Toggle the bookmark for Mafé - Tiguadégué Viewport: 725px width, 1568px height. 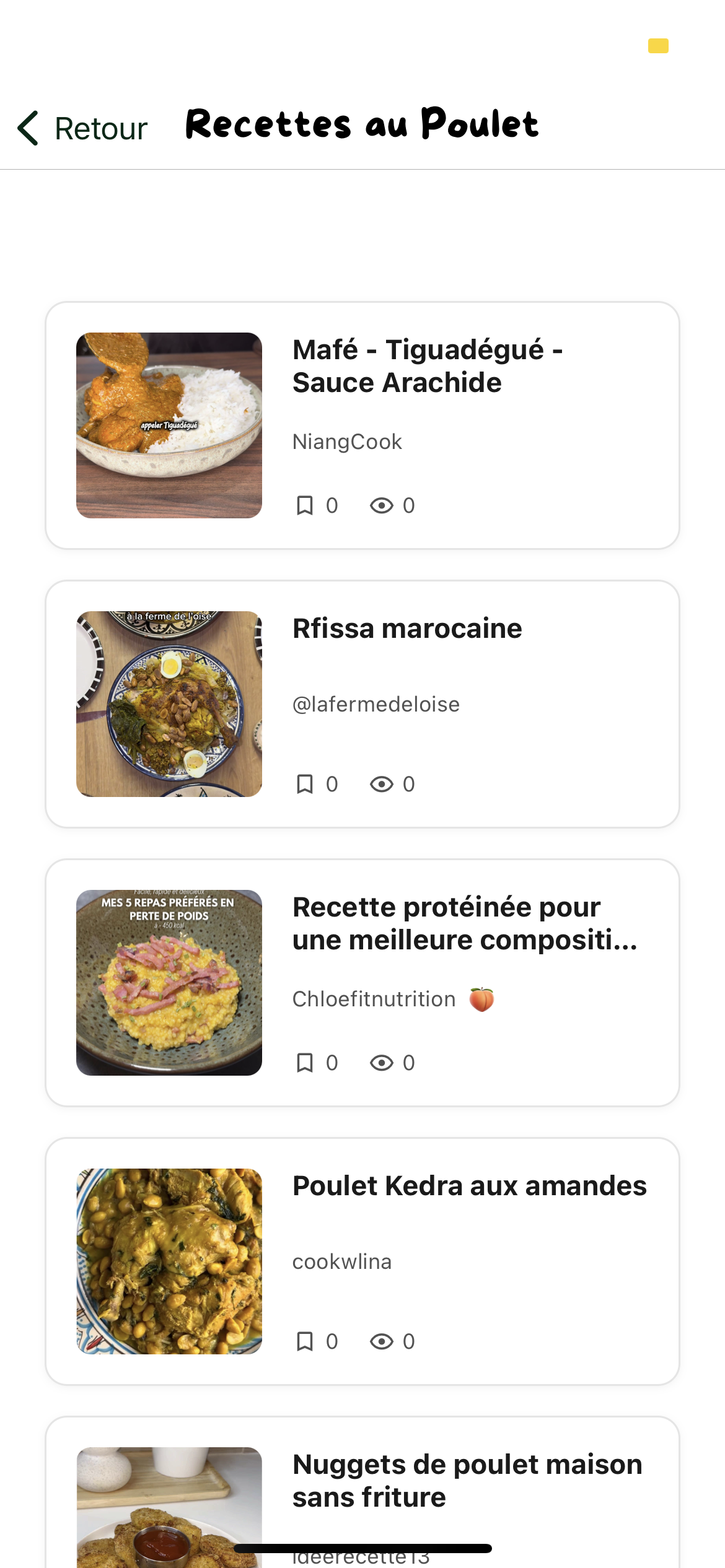pyautogui.click(x=304, y=505)
